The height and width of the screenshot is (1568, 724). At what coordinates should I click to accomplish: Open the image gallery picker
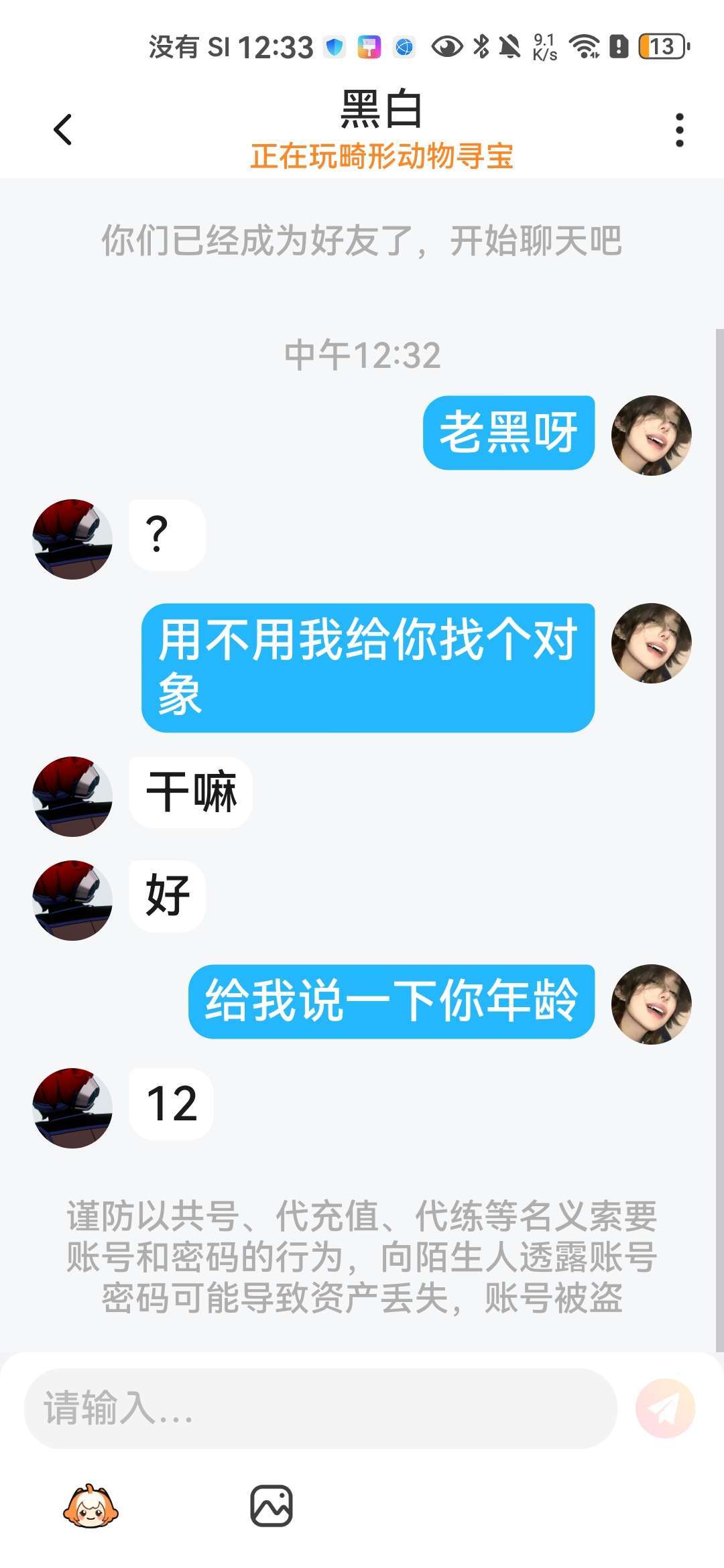click(271, 1506)
